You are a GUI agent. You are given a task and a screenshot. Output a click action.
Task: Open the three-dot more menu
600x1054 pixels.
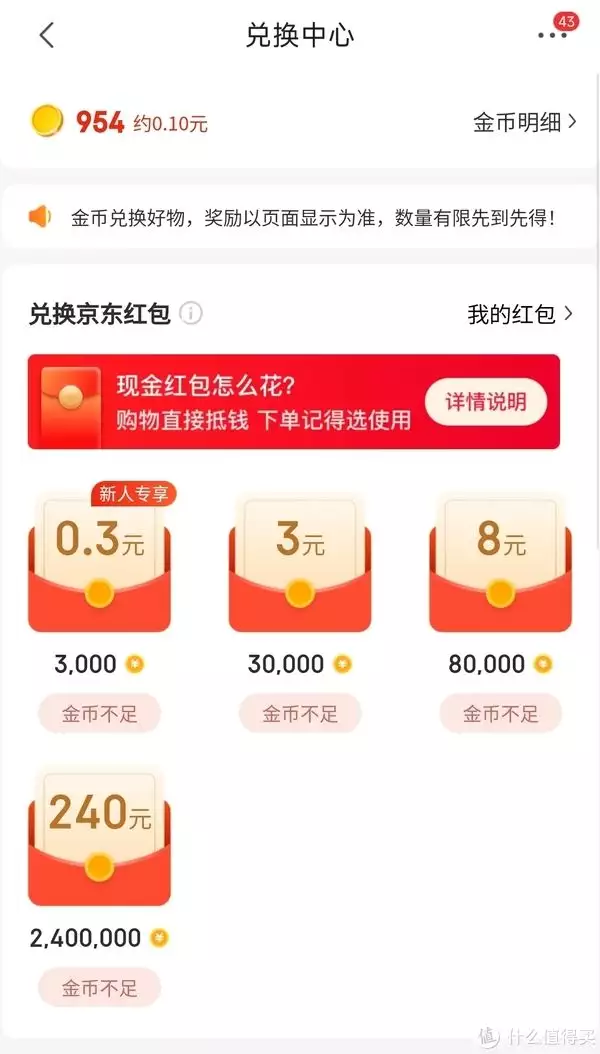552,35
